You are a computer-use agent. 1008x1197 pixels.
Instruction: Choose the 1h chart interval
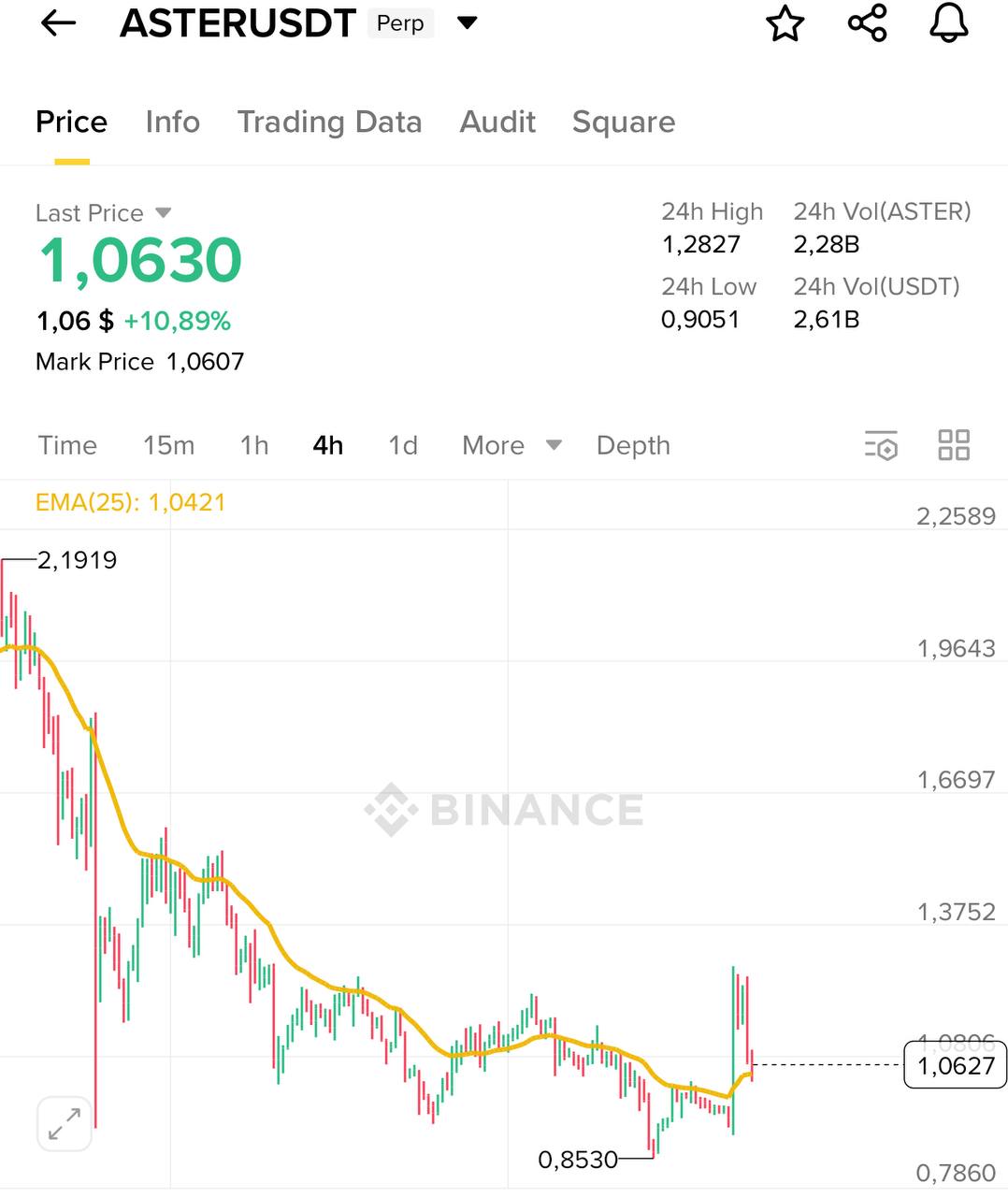coord(254,445)
